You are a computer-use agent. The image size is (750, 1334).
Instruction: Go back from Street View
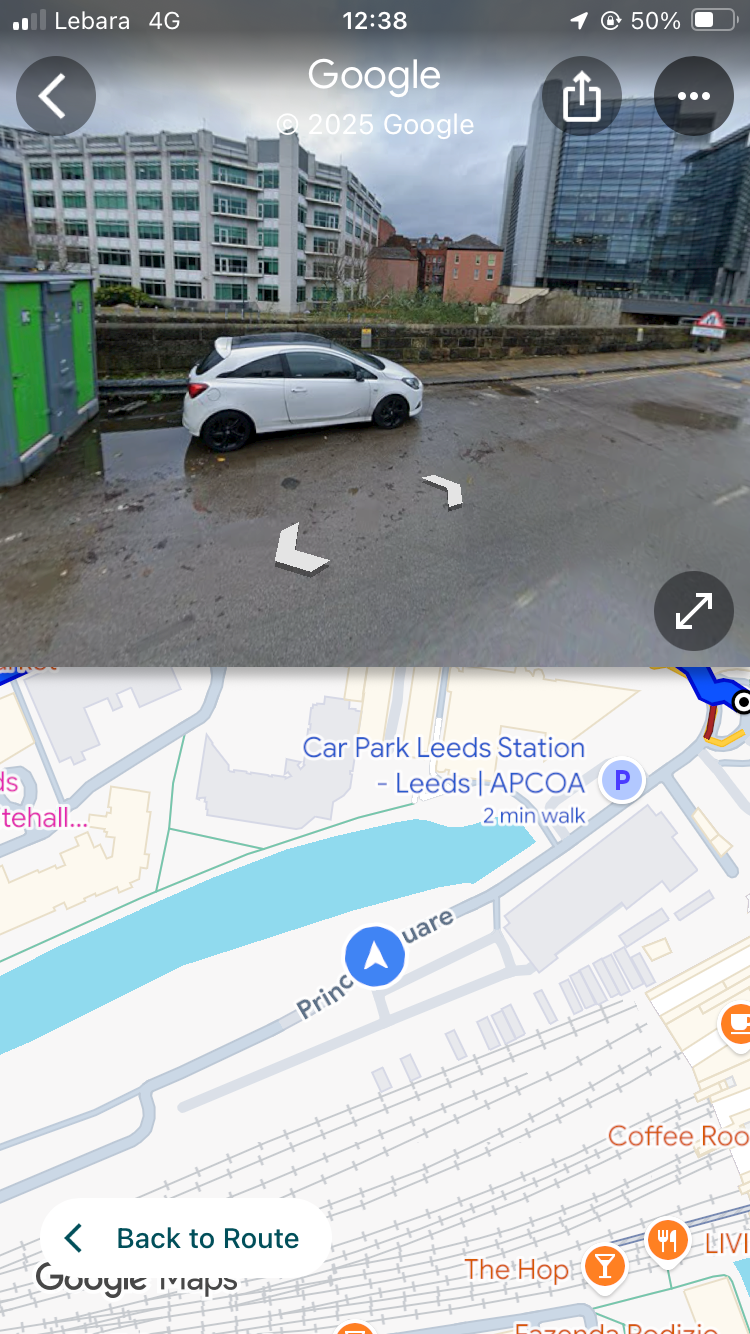pyautogui.click(x=55, y=96)
